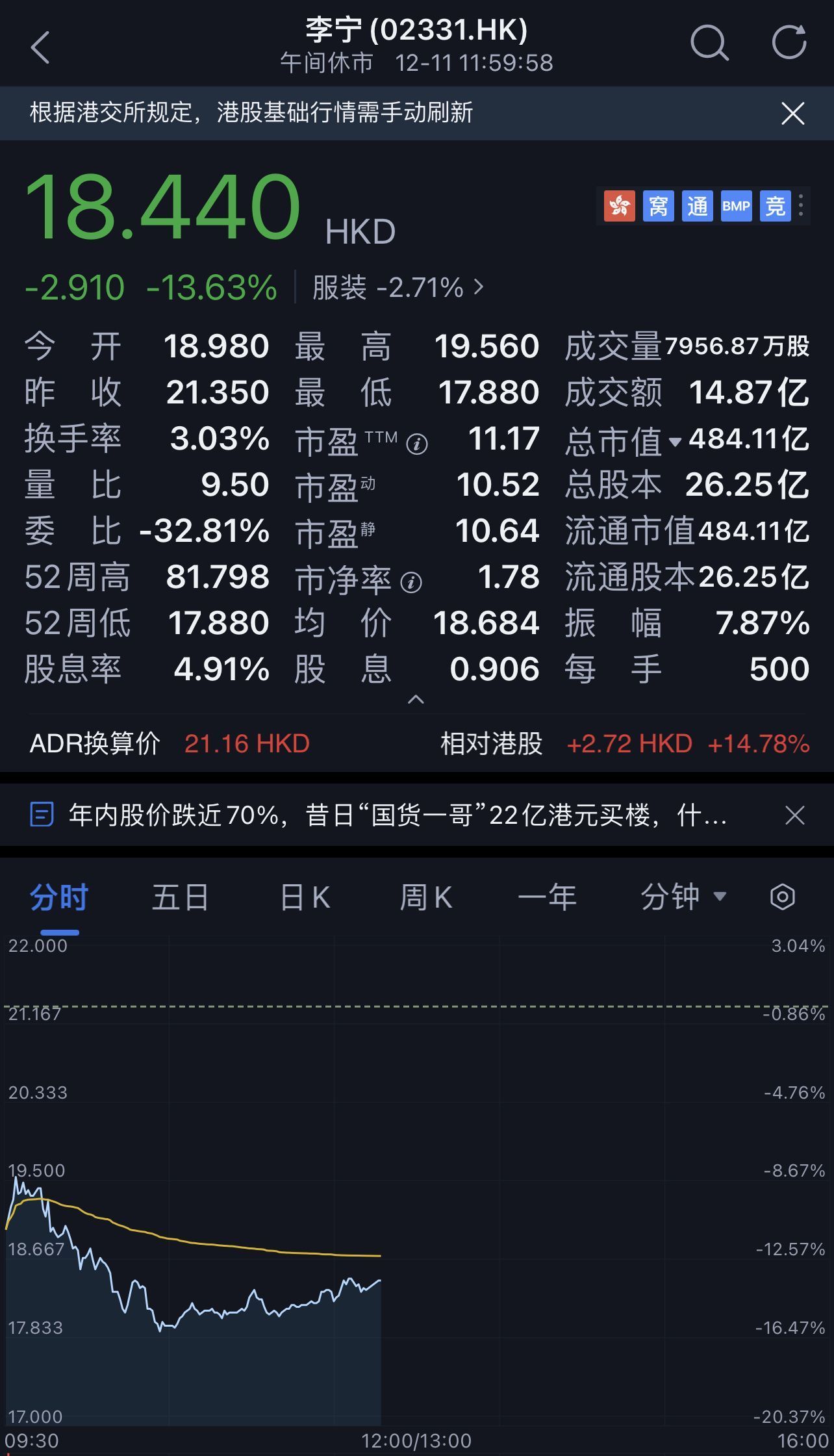Dismiss the 港交所 refresh notice banner
The width and height of the screenshot is (834, 1456).
(792, 113)
